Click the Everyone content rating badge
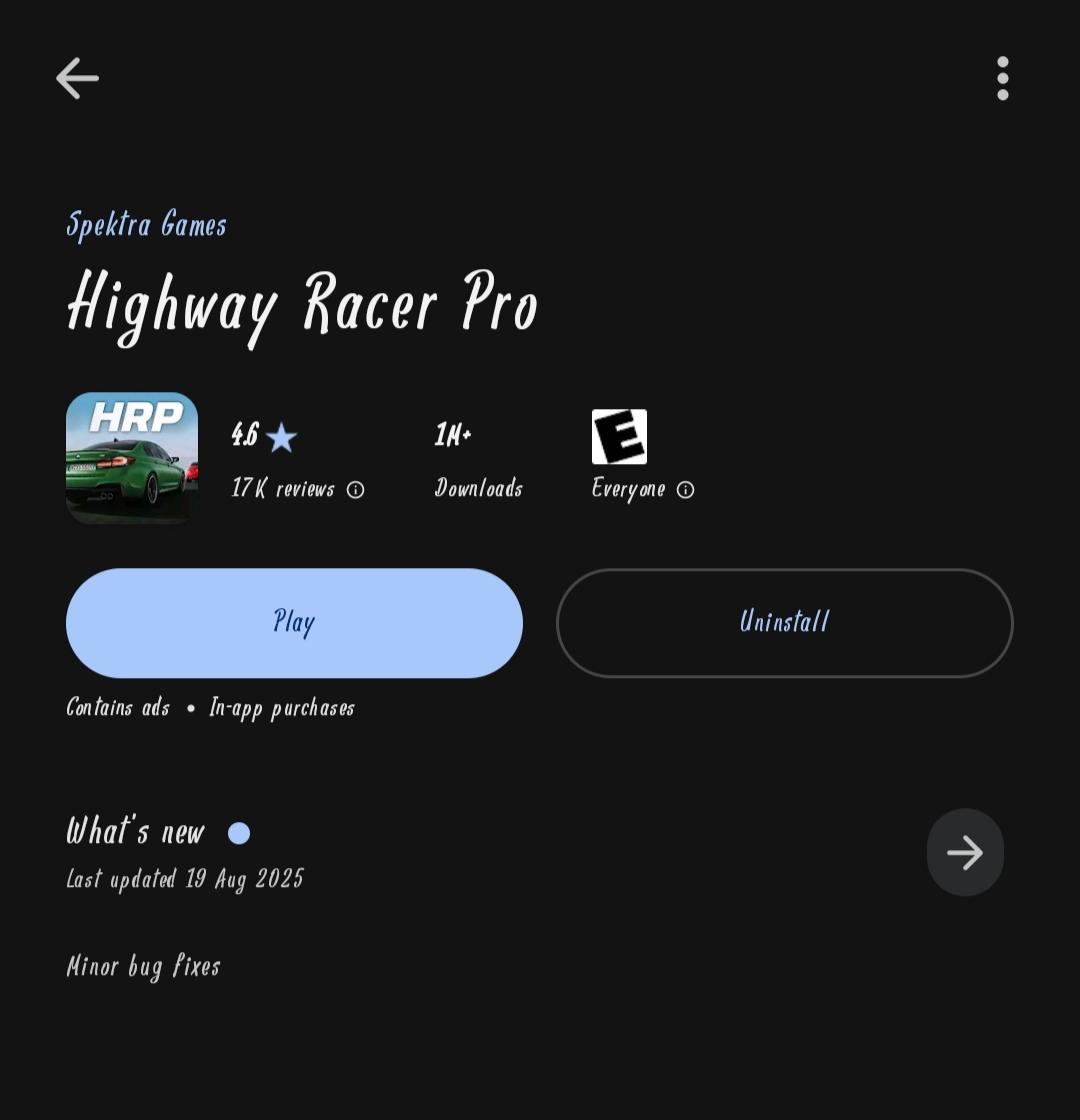 [619, 435]
